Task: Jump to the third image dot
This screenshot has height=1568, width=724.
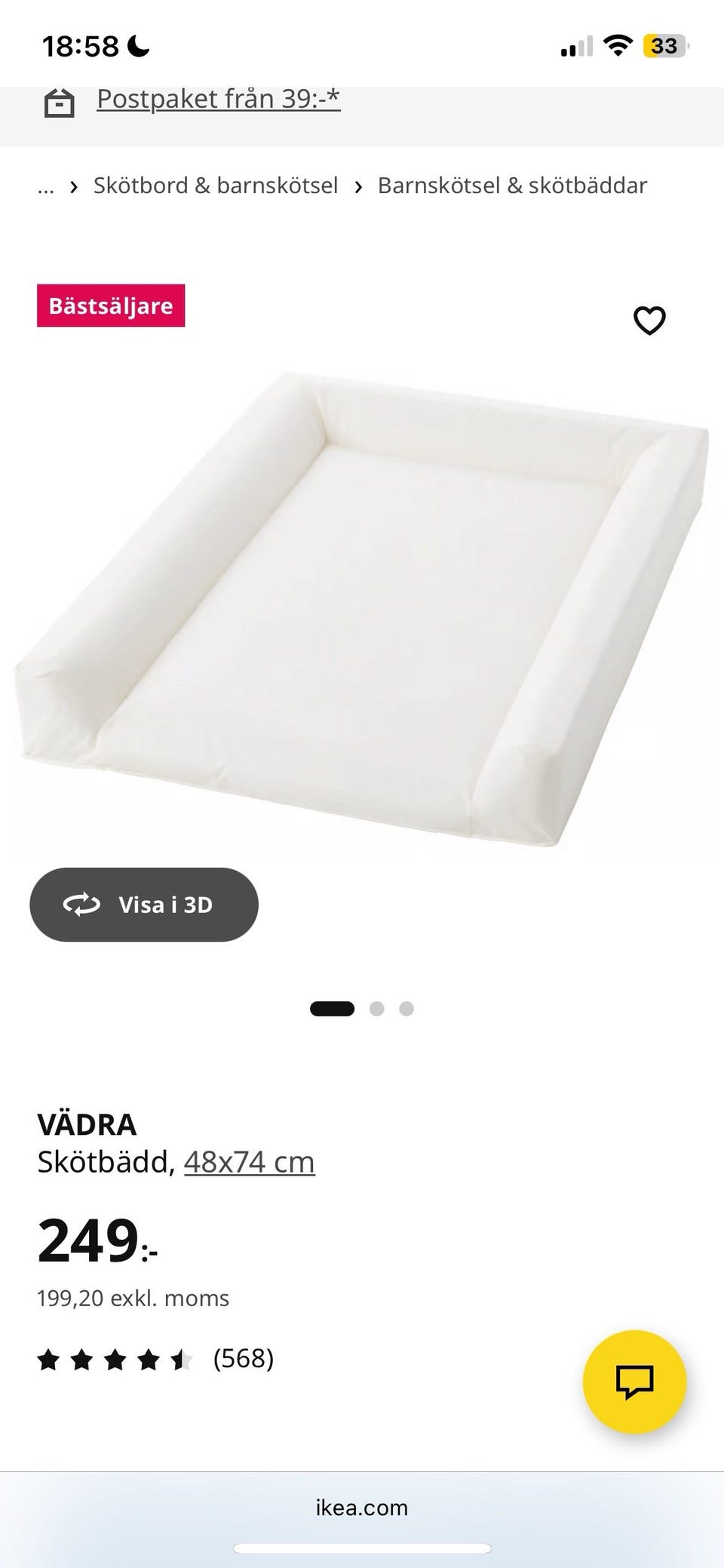Action: click(x=406, y=1009)
